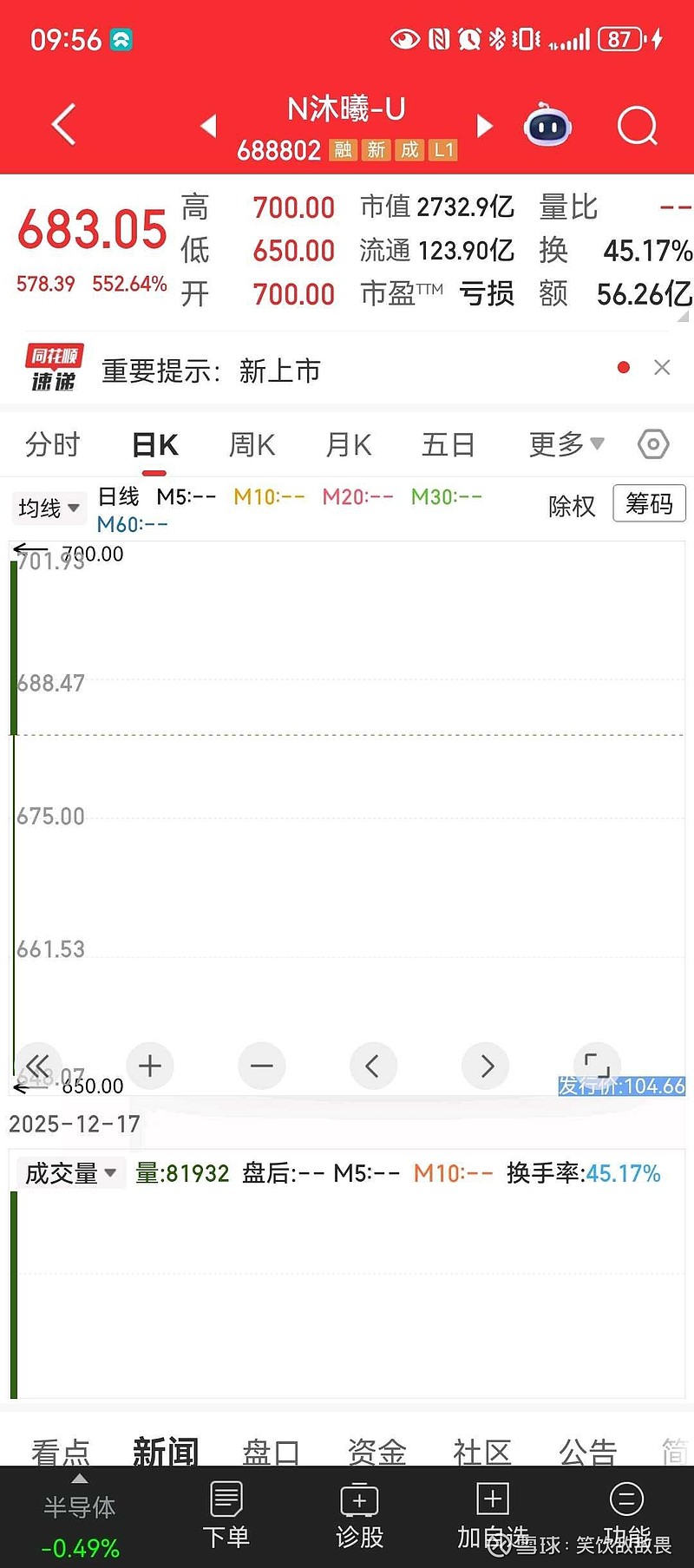The width and height of the screenshot is (694, 1568).
Task: Switch to the 分时 intraday tab
Action: [x=54, y=443]
